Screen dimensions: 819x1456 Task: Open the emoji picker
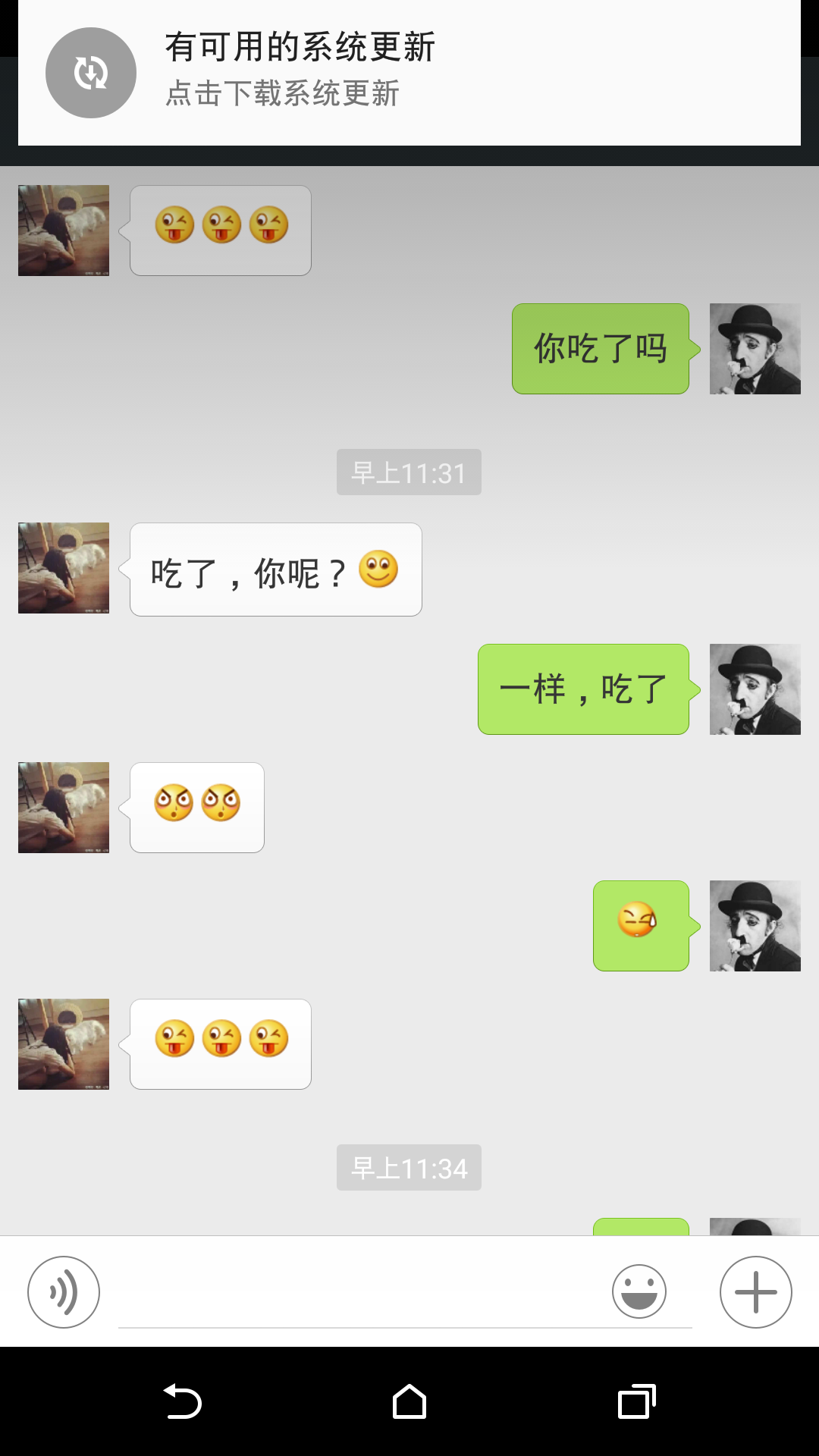click(x=639, y=1291)
